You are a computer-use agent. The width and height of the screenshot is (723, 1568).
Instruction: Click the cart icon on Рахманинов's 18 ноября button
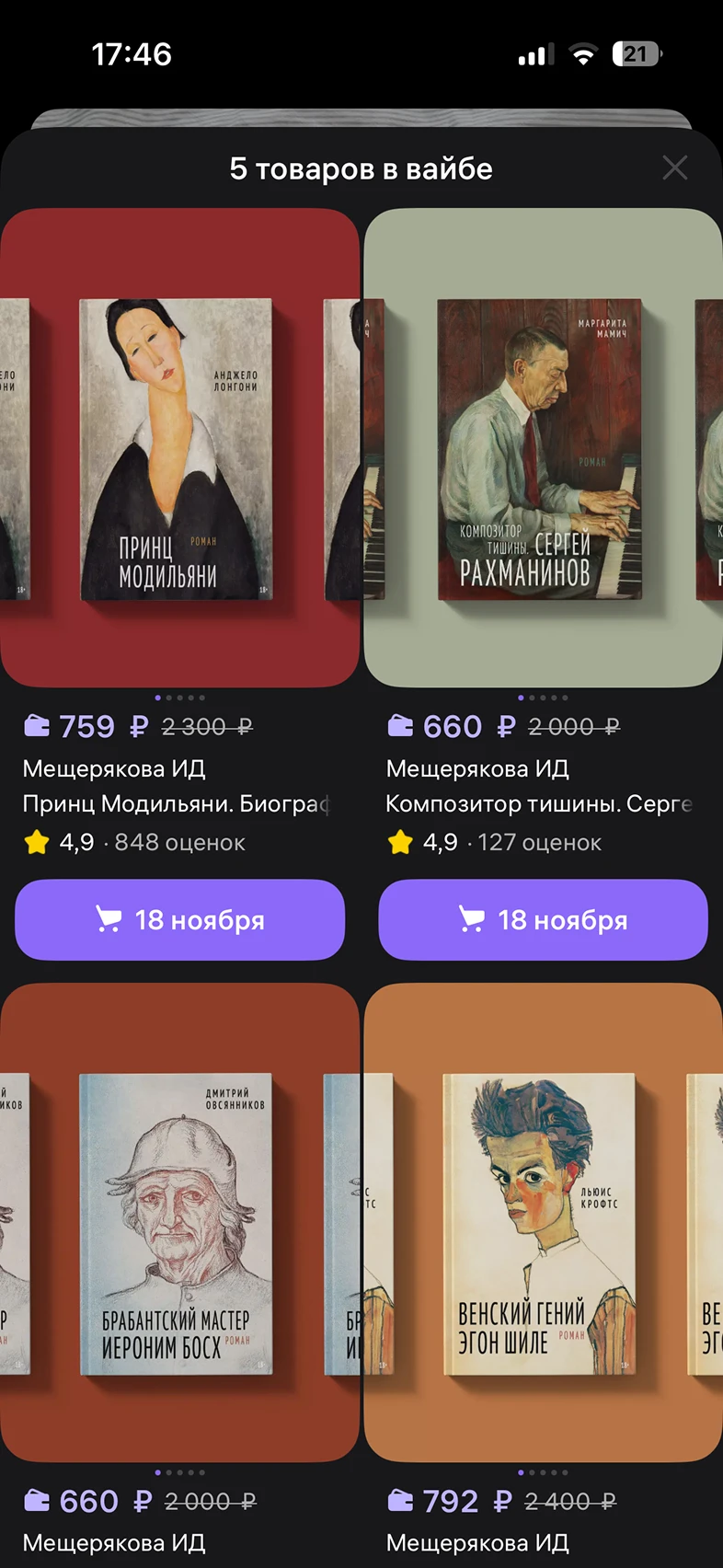point(472,918)
